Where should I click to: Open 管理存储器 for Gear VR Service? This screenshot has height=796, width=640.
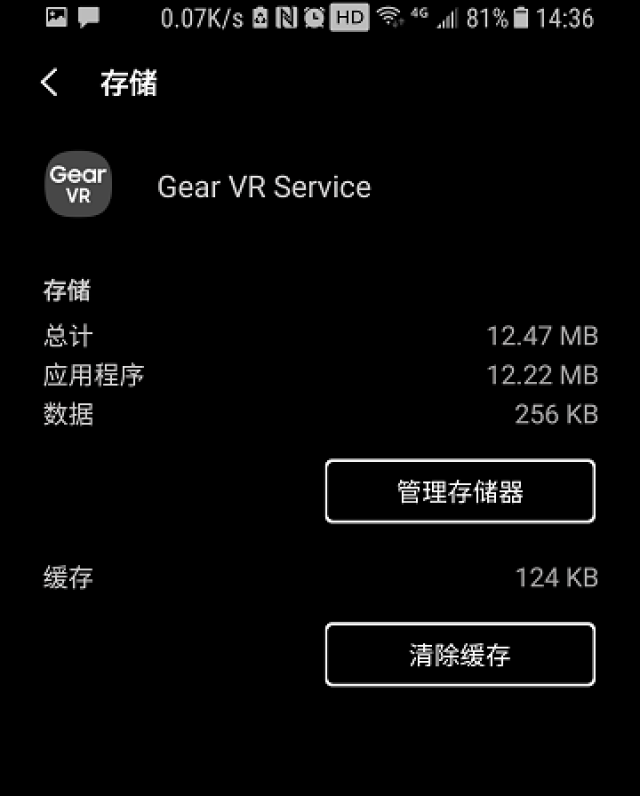460,491
